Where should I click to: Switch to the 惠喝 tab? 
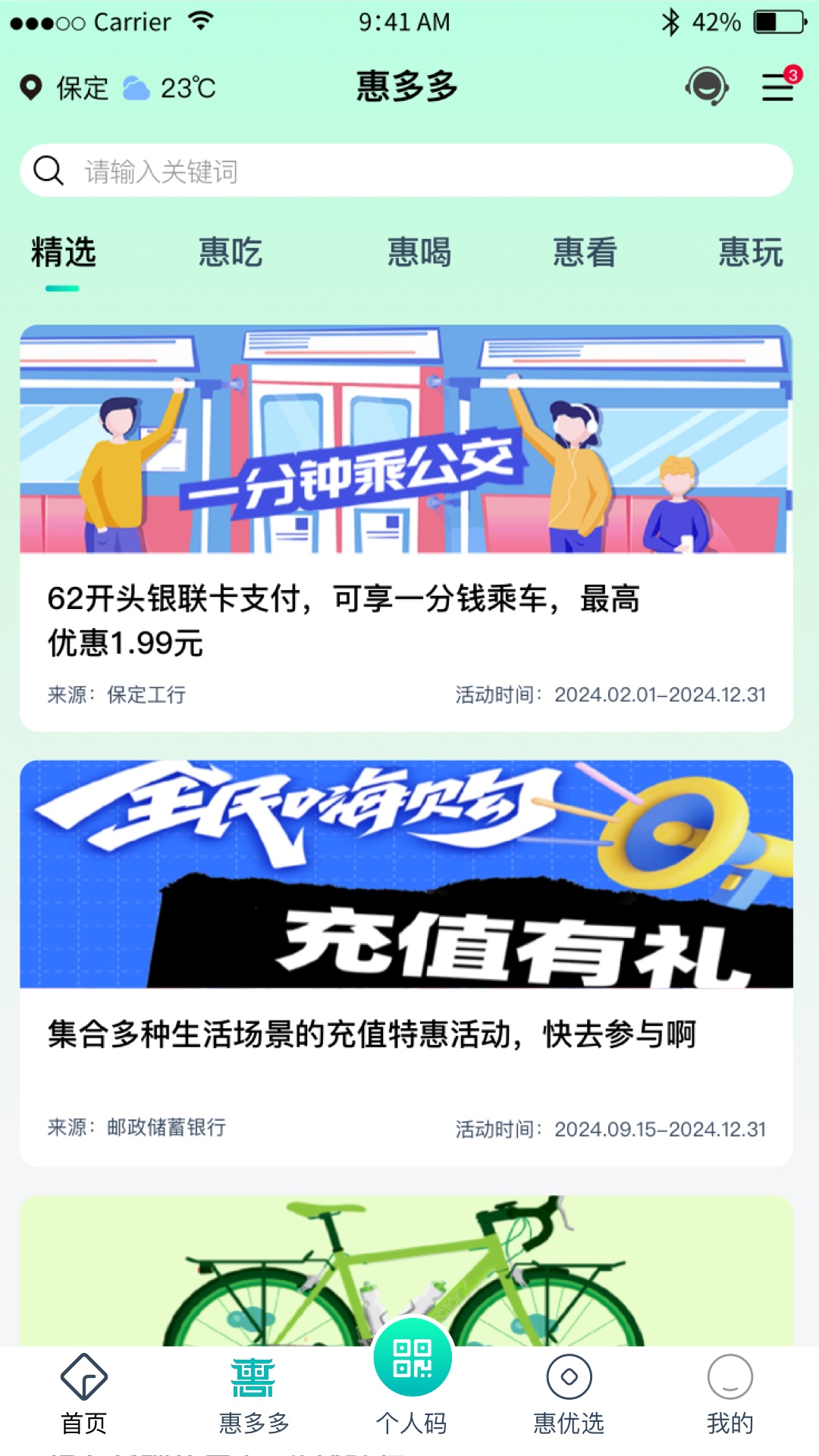tap(419, 253)
